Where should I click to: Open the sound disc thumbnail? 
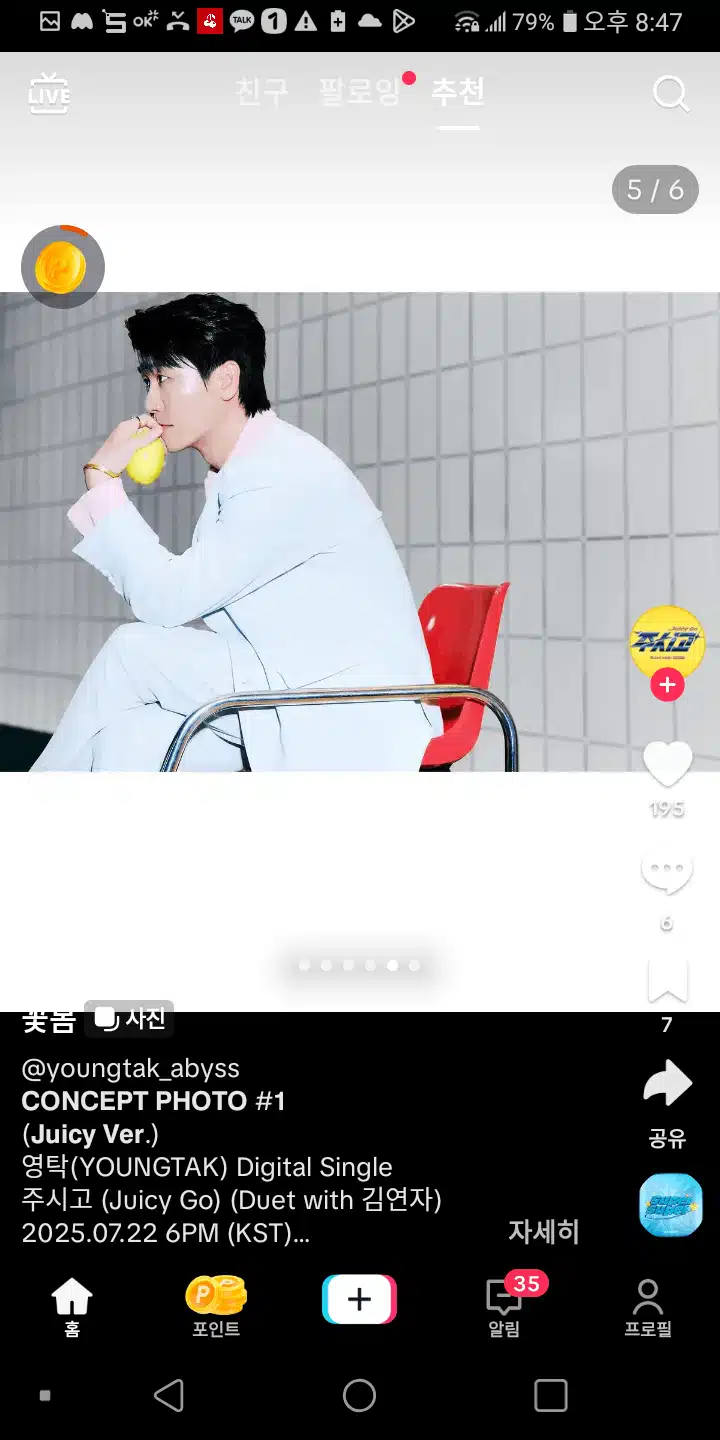pyautogui.click(x=670, y=1205)
